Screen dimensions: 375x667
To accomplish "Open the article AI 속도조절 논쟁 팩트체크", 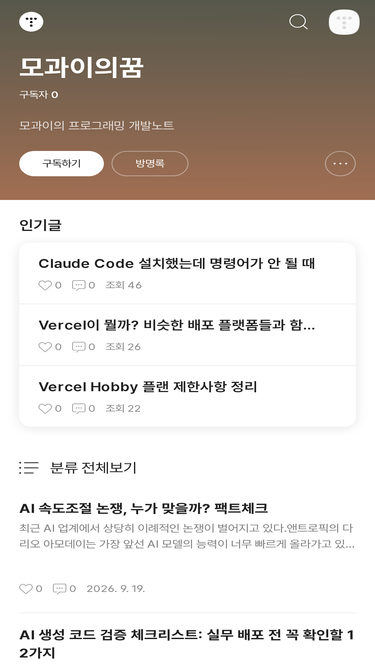I will coord(144,508).
